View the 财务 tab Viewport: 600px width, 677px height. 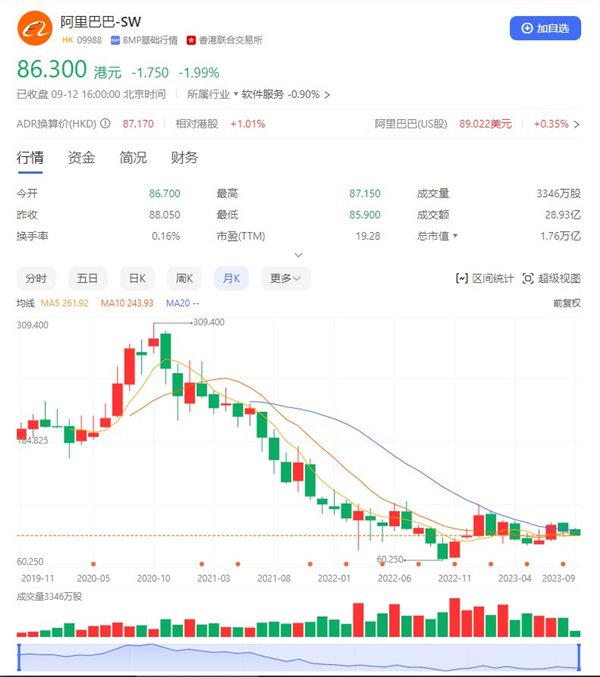pyautogui.click(x=184, y=158)
